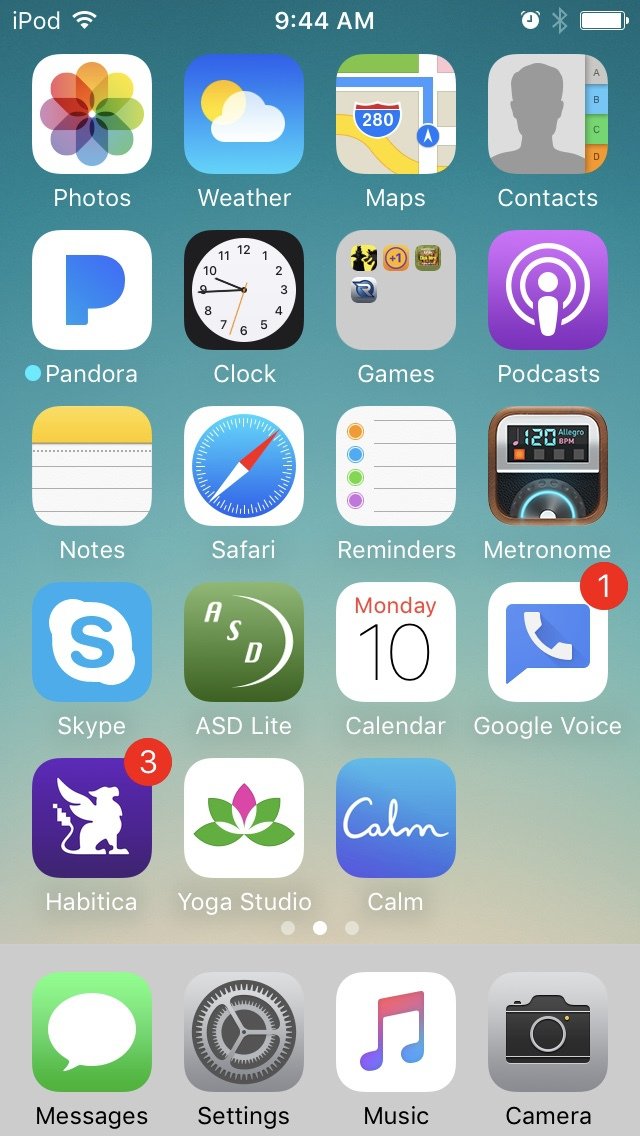Launch the Metronome app
Screen dimensions: 640x1136
(548, 466)
